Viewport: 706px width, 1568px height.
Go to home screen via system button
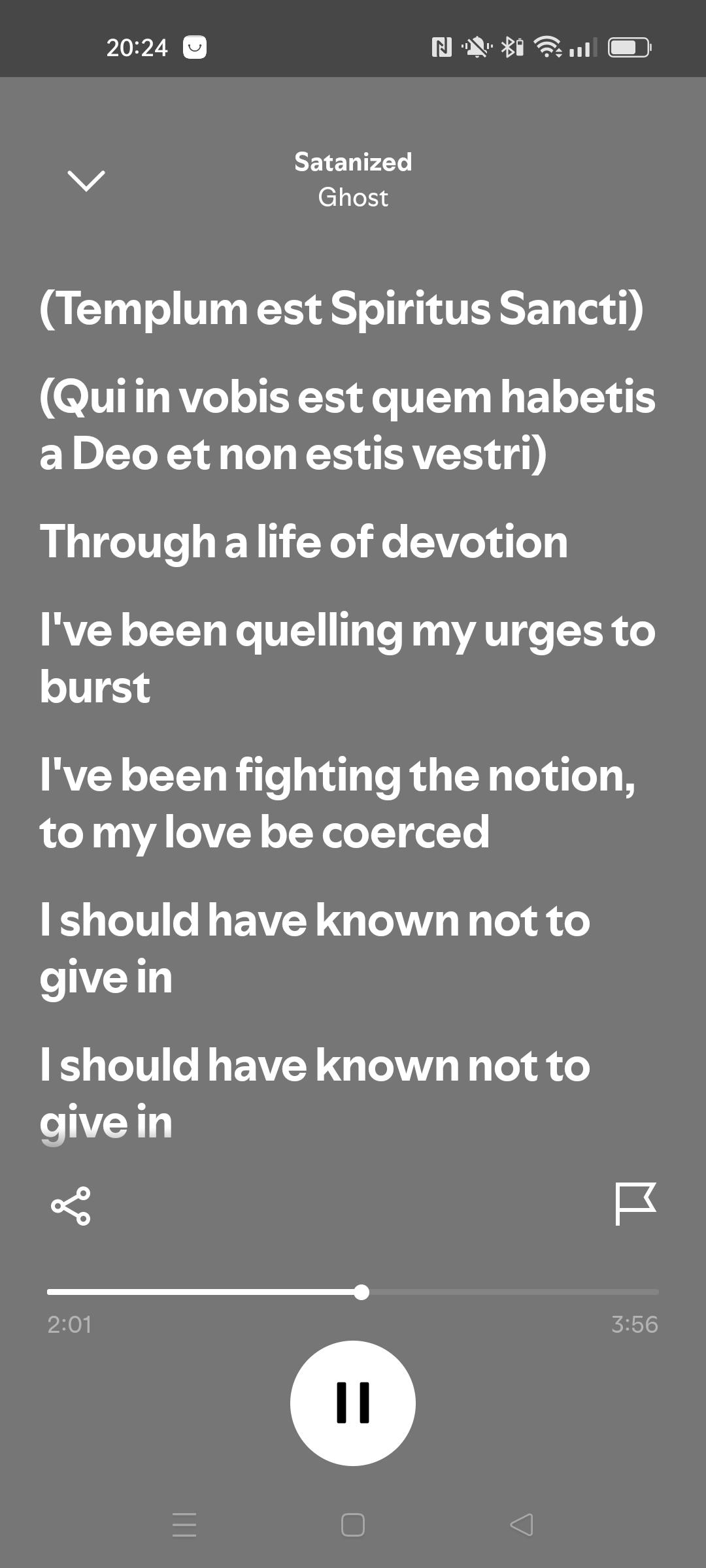(353, 1525)
